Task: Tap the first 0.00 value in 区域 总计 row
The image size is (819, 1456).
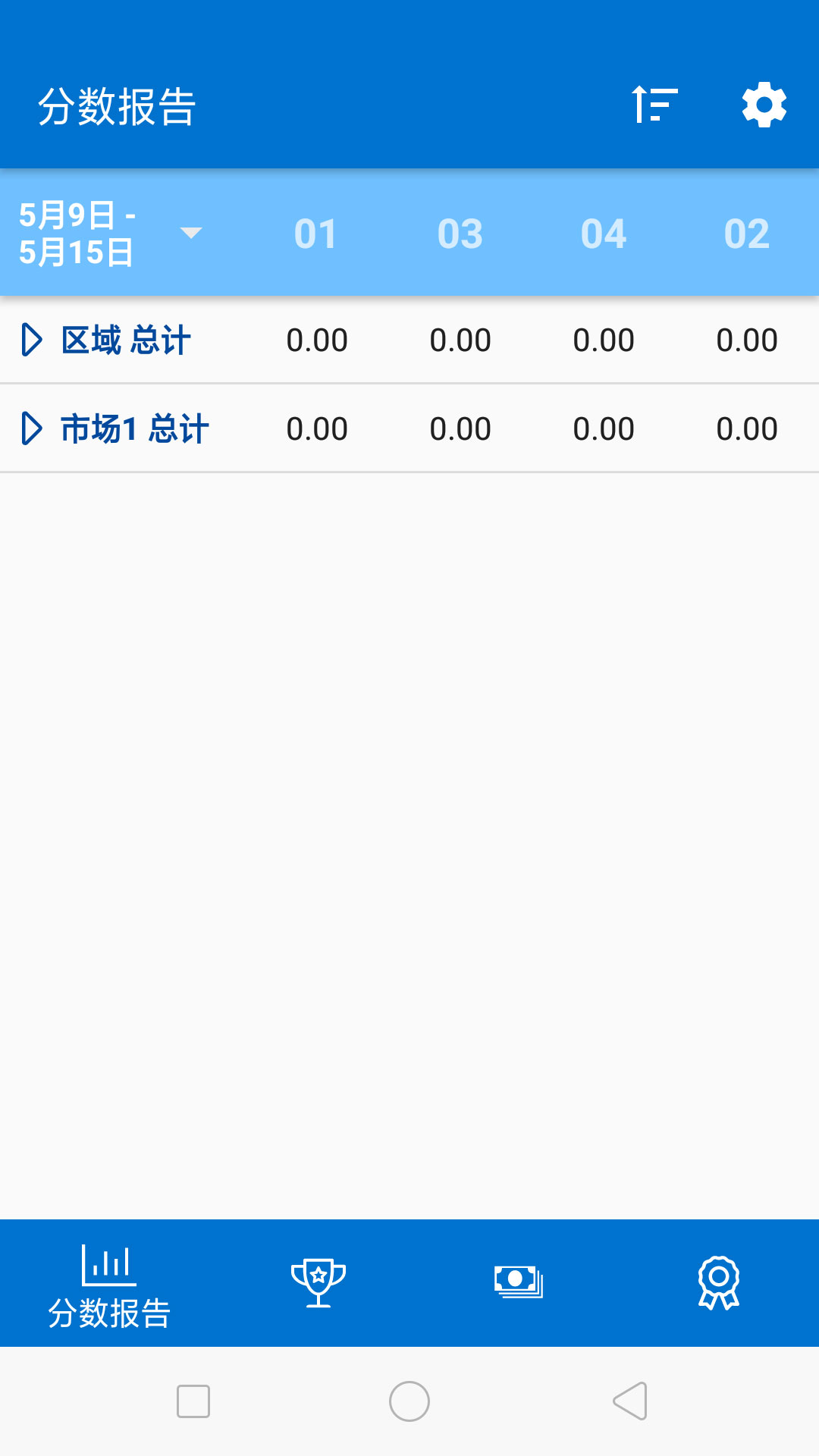Action: [x=316, y=340]
